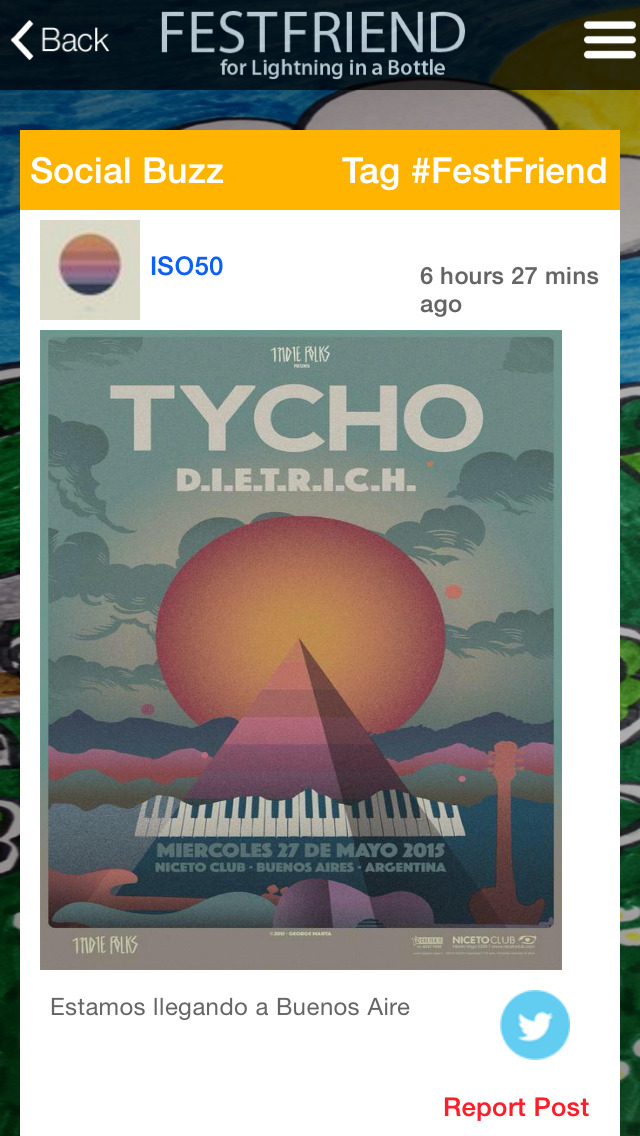Open the hamburger menu

click(609, 40)
